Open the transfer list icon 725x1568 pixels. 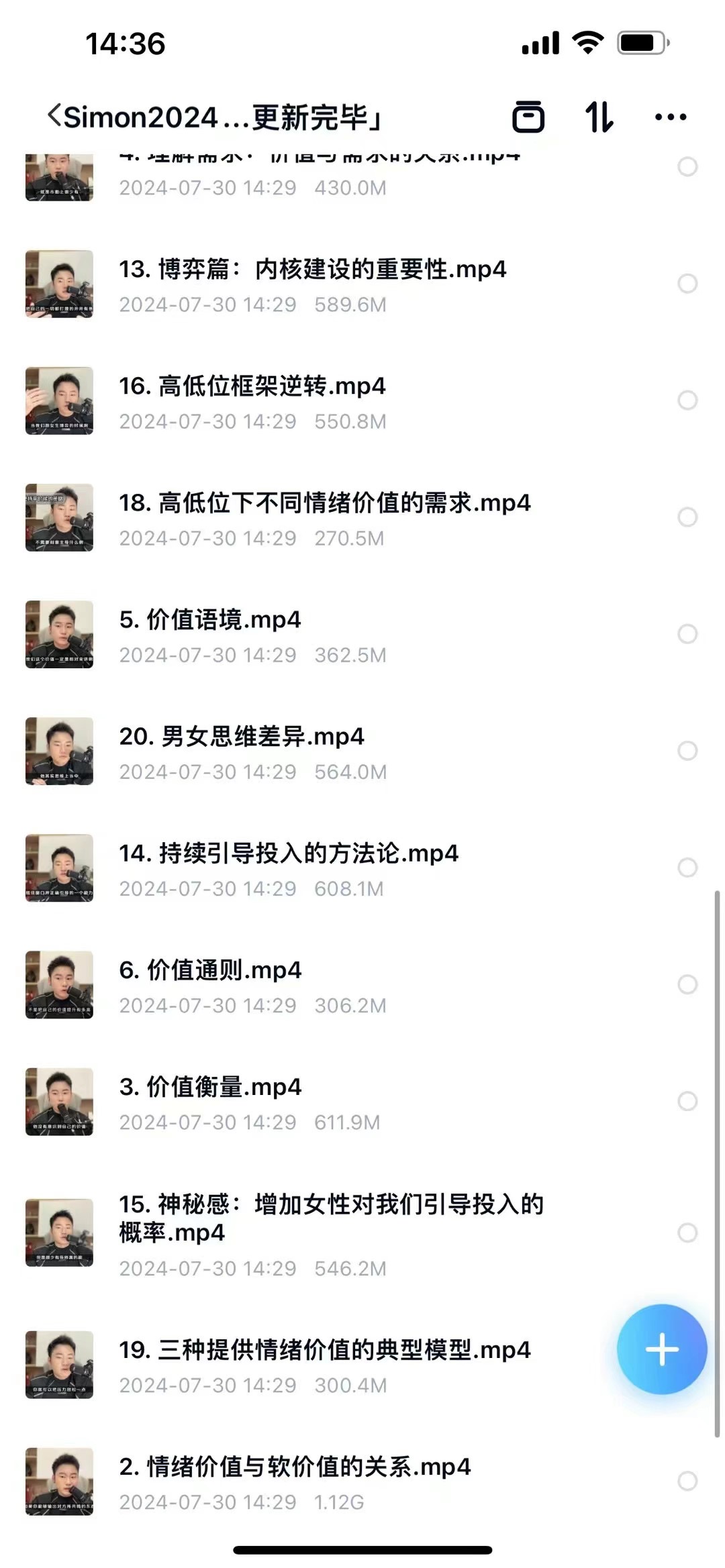coord(528,117)
